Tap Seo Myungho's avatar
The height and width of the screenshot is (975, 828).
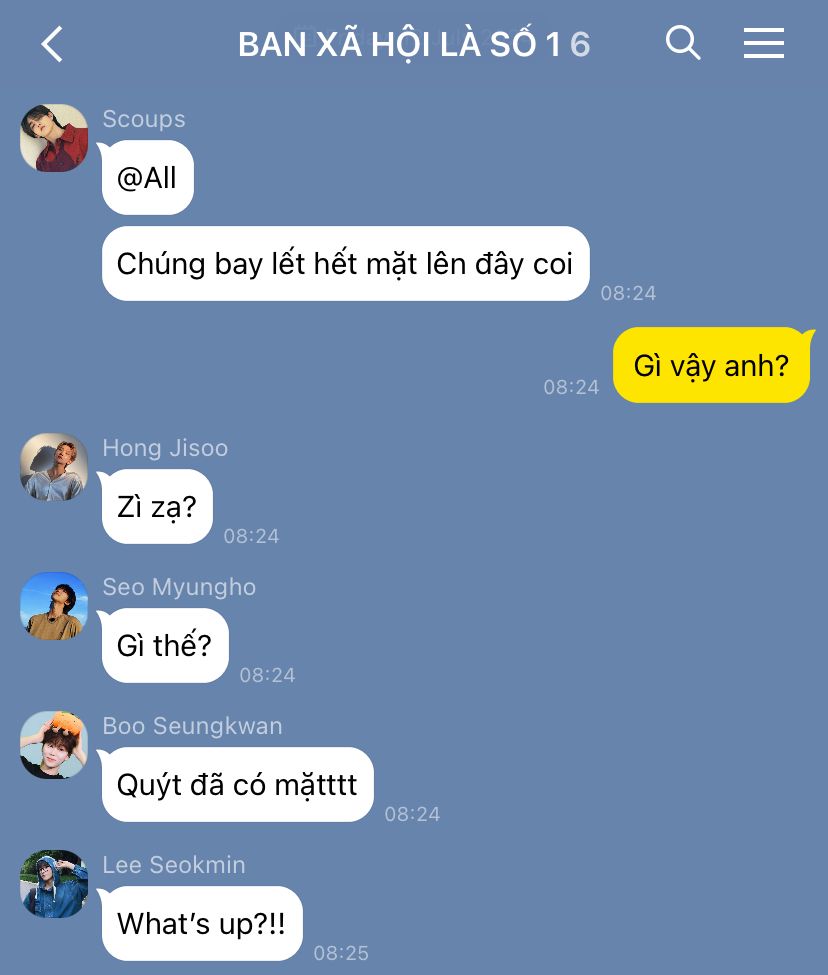[54, 606]
